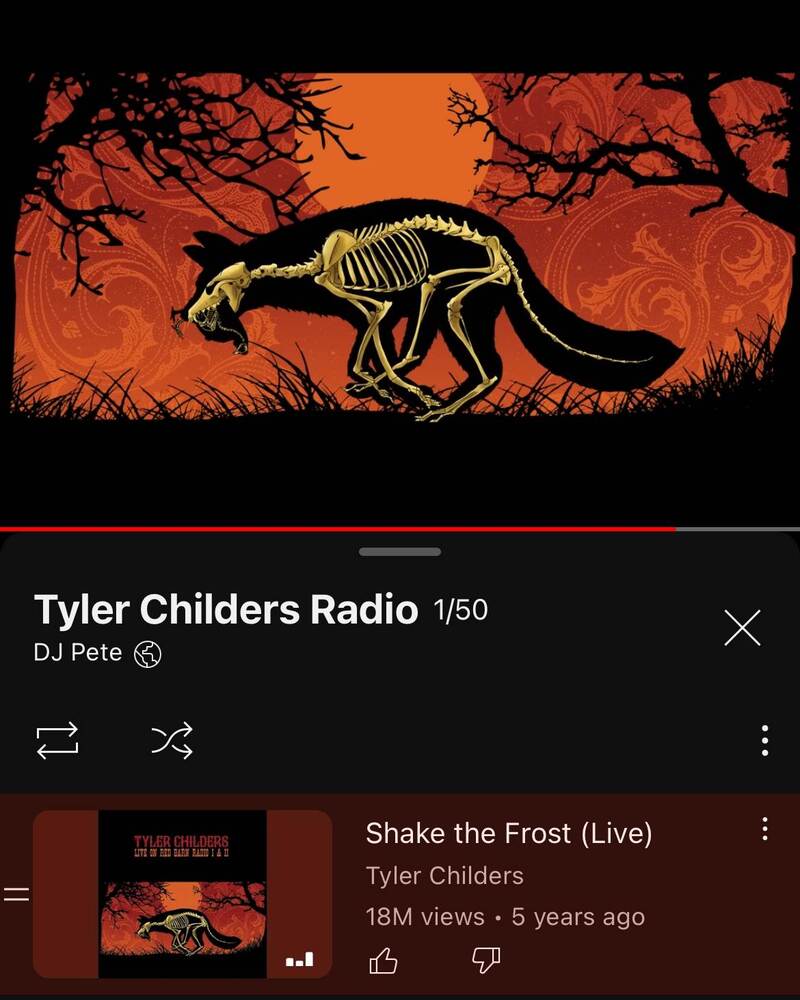This screenshot has width=800, height=1000.
Task: Tap the red video progress bar
Action: [x=340, y=528]
